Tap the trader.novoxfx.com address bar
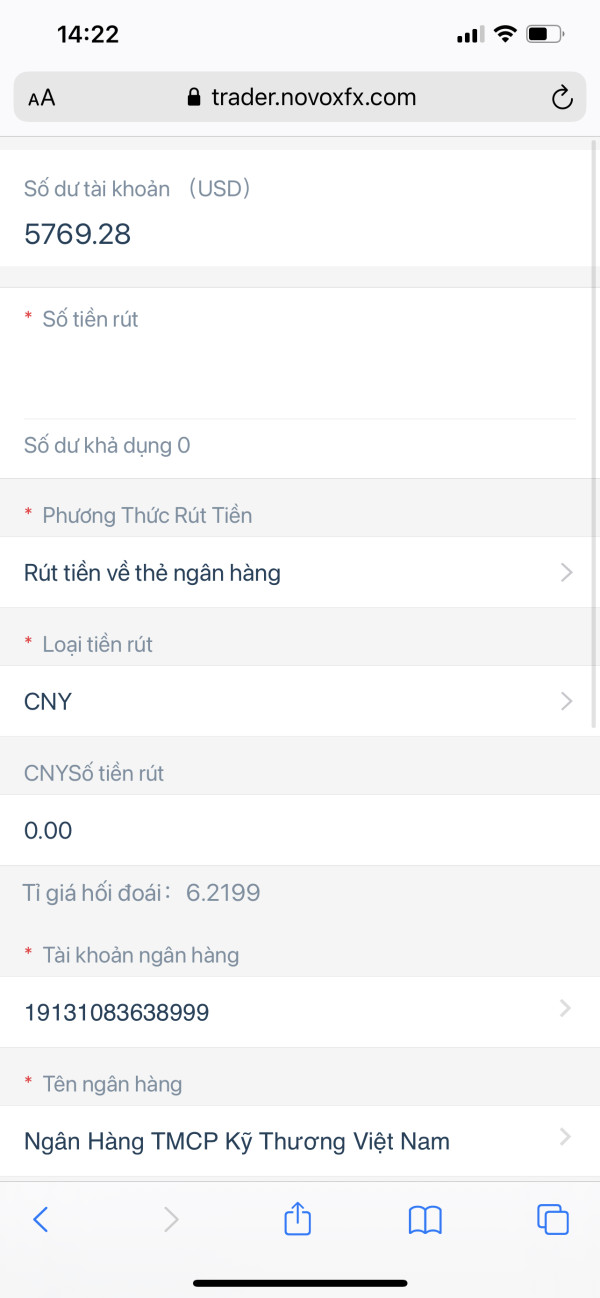The image size is (600, 1298). [301, 97]
